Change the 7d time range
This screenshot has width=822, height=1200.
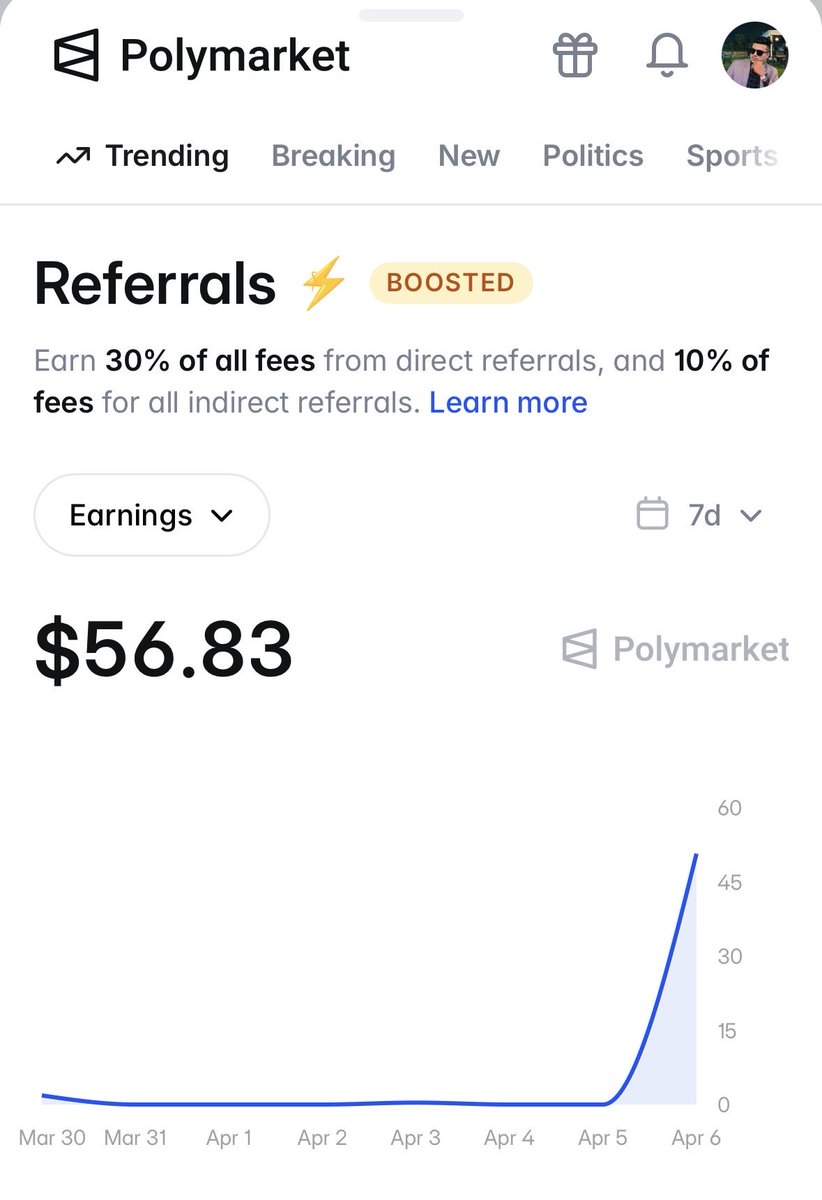(x=700, y=515)
